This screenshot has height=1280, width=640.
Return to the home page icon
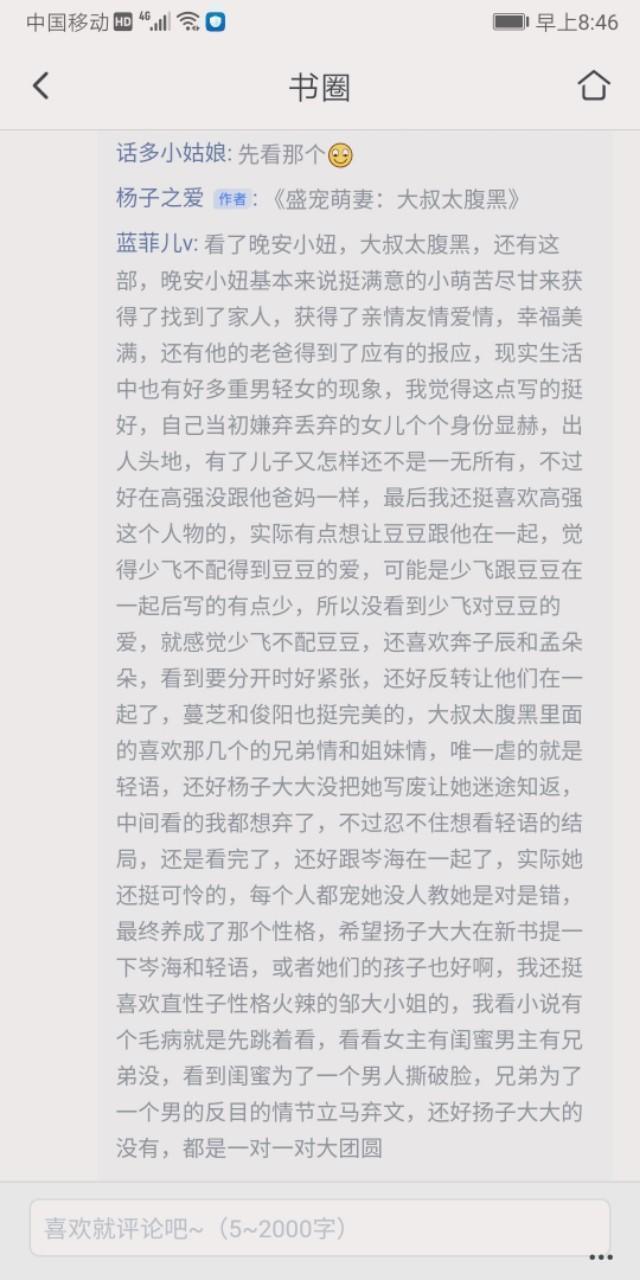[593, 86]
